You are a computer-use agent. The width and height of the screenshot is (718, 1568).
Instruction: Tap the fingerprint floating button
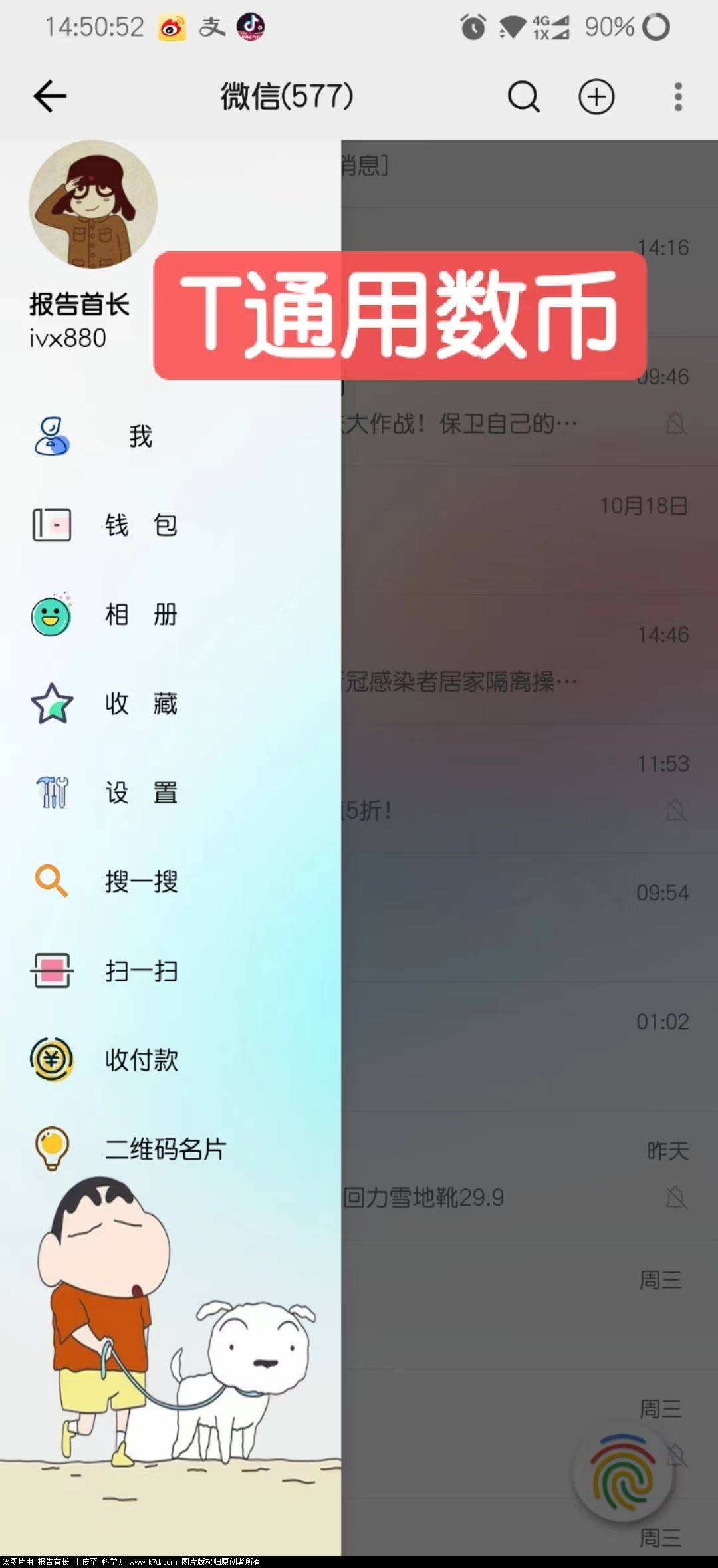pyautogui.click(x=623, y=1476)
